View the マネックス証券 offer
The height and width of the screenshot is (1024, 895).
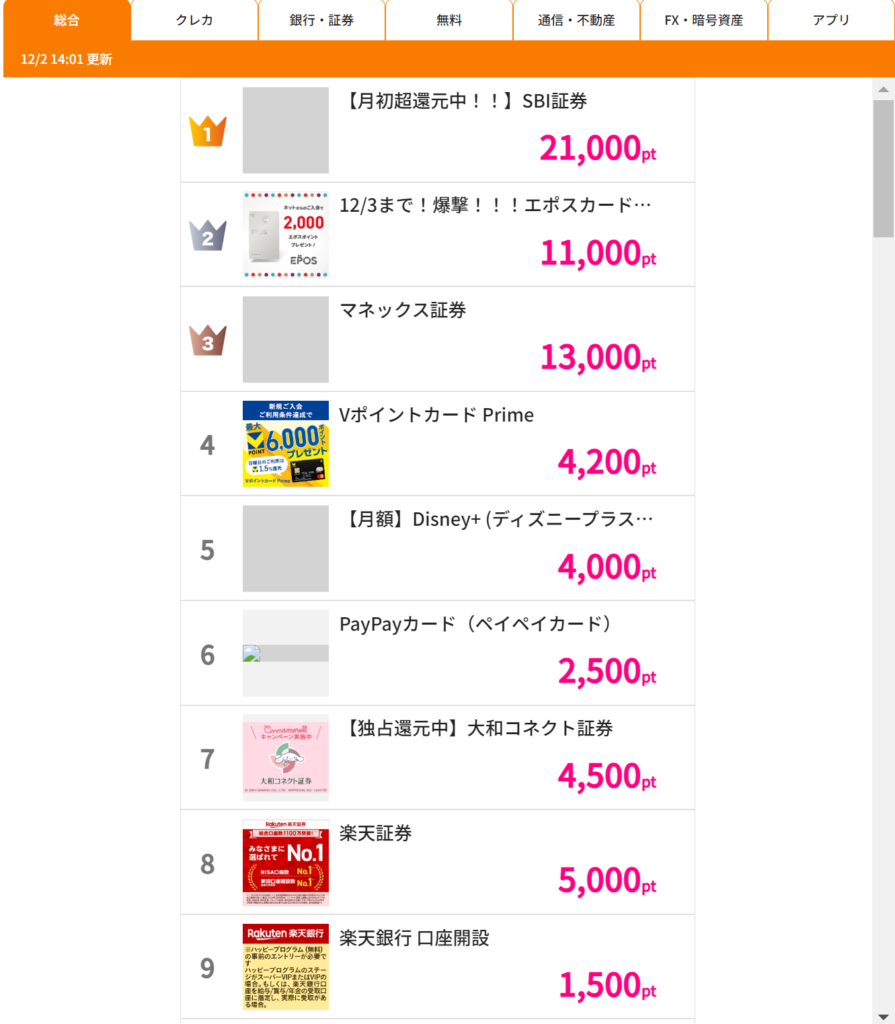point(403,310)
